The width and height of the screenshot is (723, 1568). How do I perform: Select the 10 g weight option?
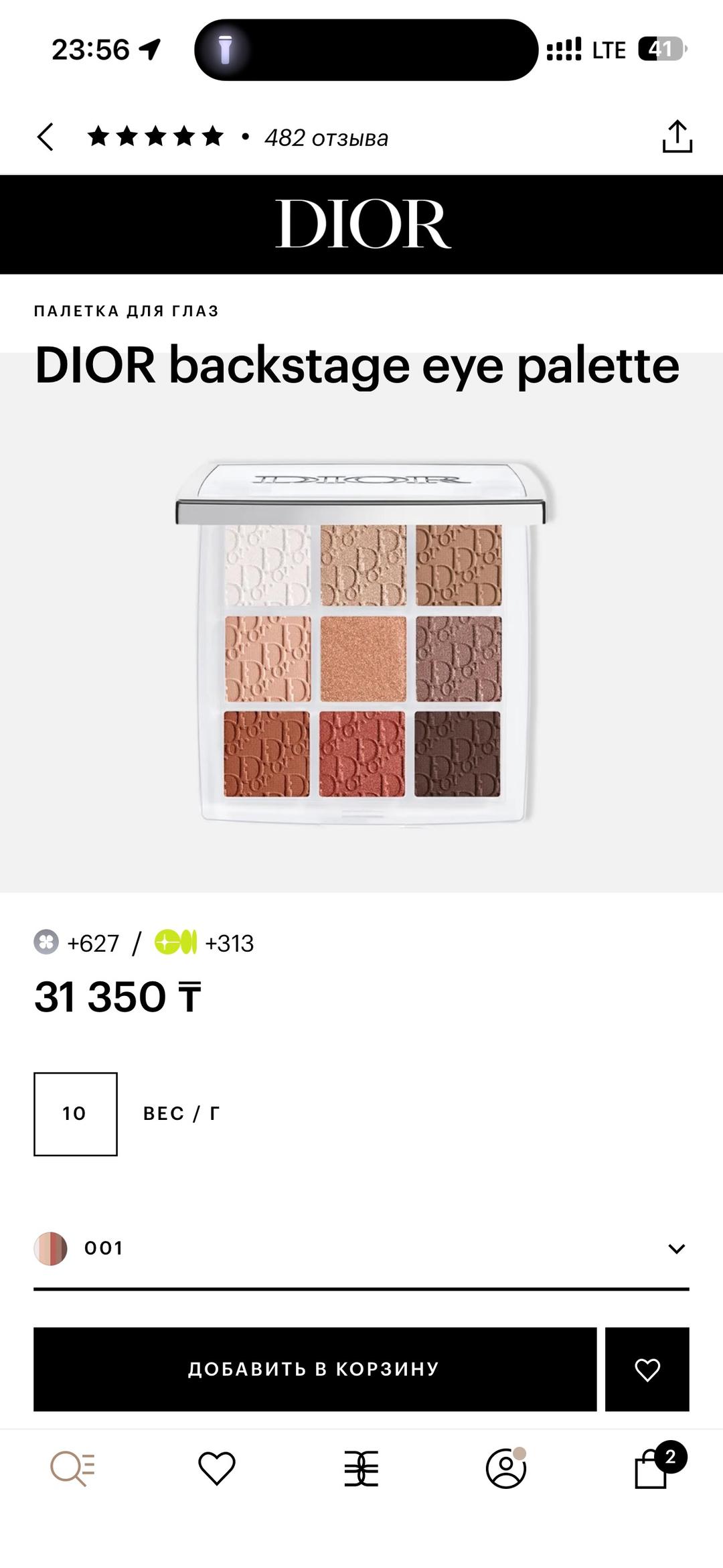76,1114
